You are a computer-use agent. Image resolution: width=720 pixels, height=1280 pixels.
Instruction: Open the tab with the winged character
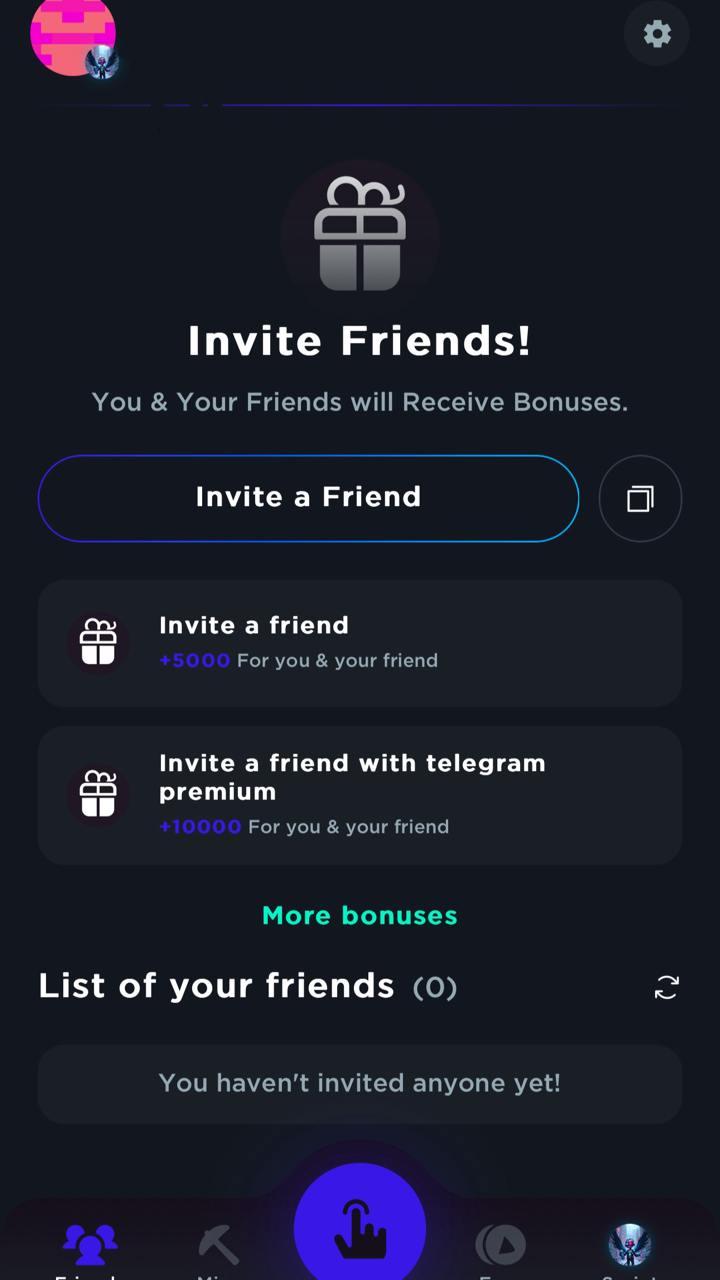(x=629, y=1245)
